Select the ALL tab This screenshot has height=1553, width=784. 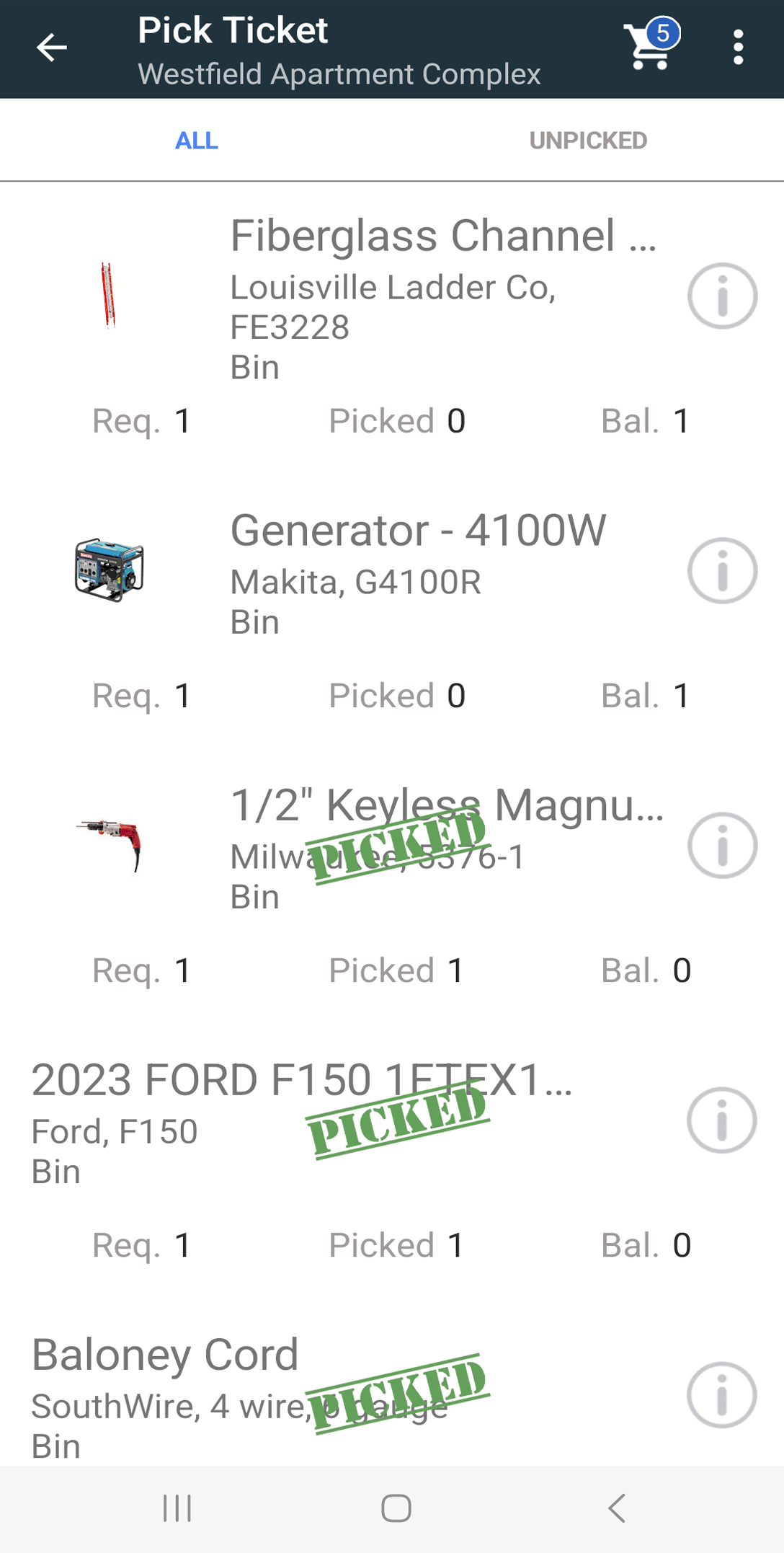tap(196, 141)
